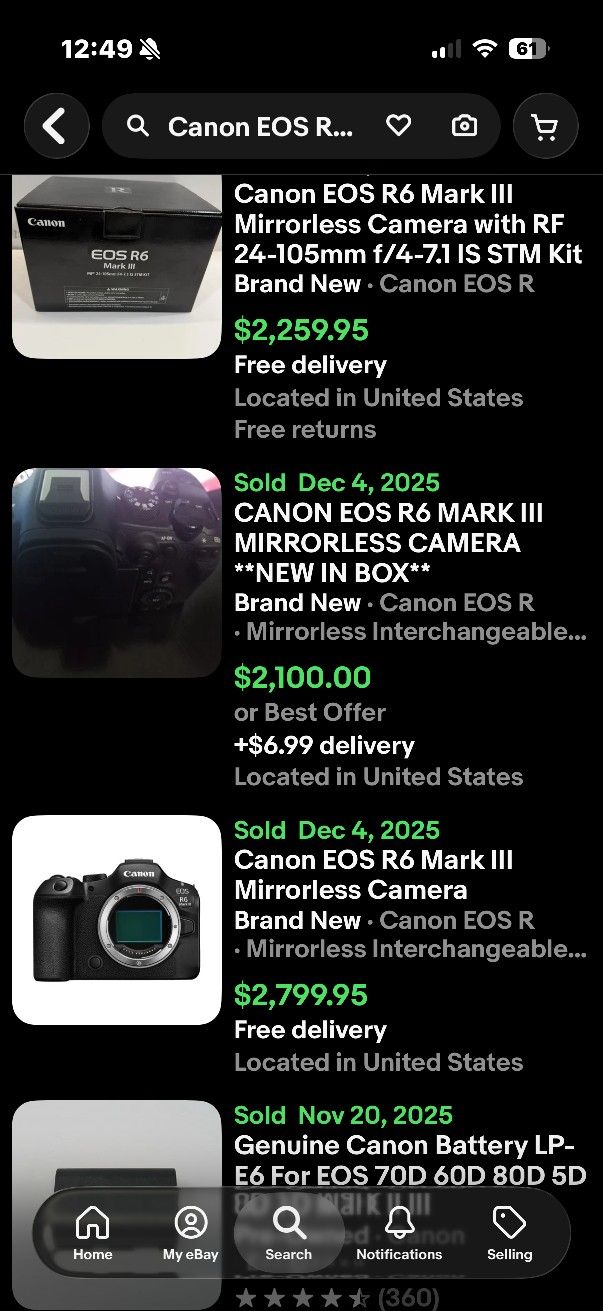Go to the Home tab
The width and height of the screenshot is (603, 1311).
click(x=92, y=1231)
